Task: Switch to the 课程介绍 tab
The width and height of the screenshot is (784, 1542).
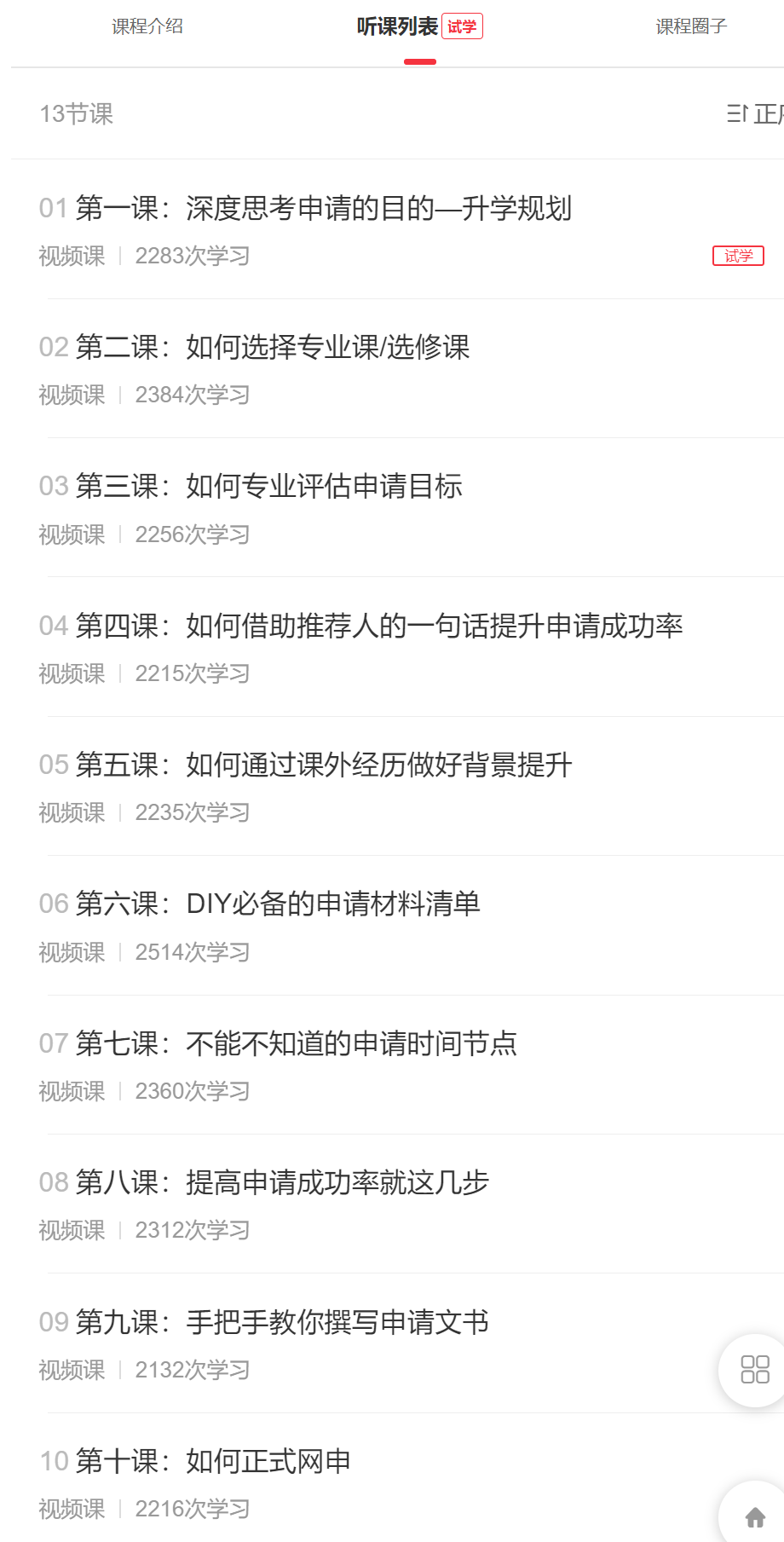Action: 147,26
